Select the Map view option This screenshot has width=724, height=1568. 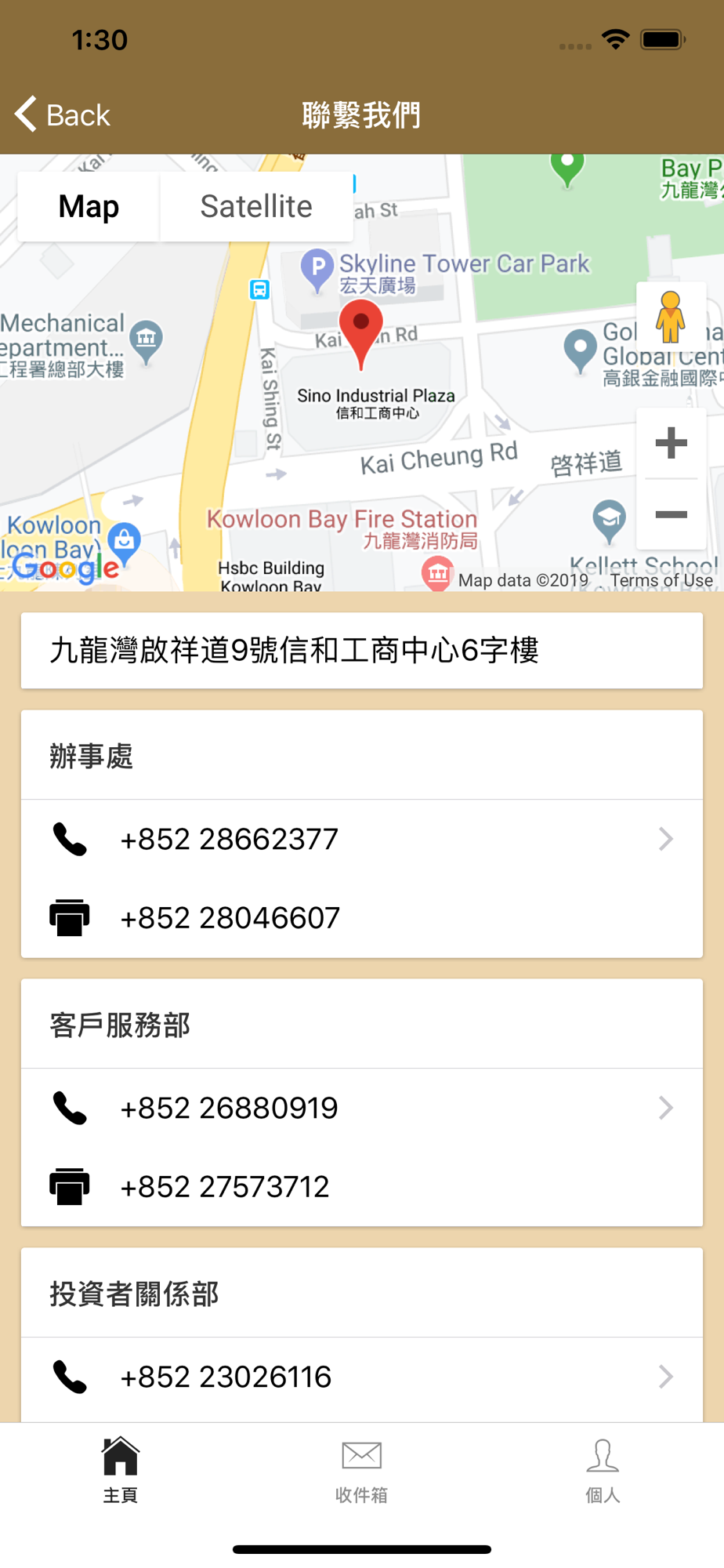pyautogui.click(x=89, y=206)
